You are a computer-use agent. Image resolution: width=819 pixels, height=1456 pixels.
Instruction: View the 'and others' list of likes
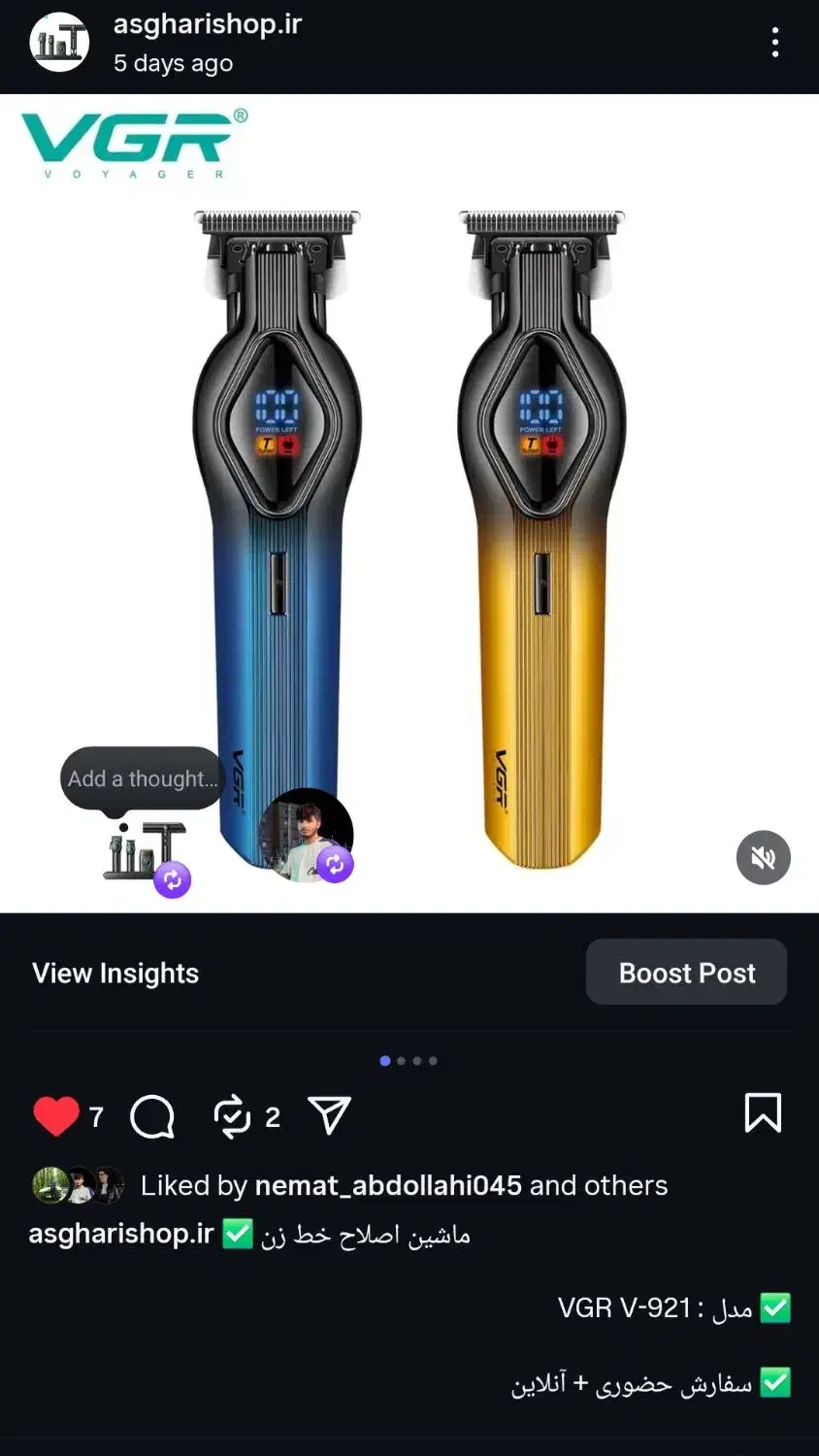point(599,1185)
